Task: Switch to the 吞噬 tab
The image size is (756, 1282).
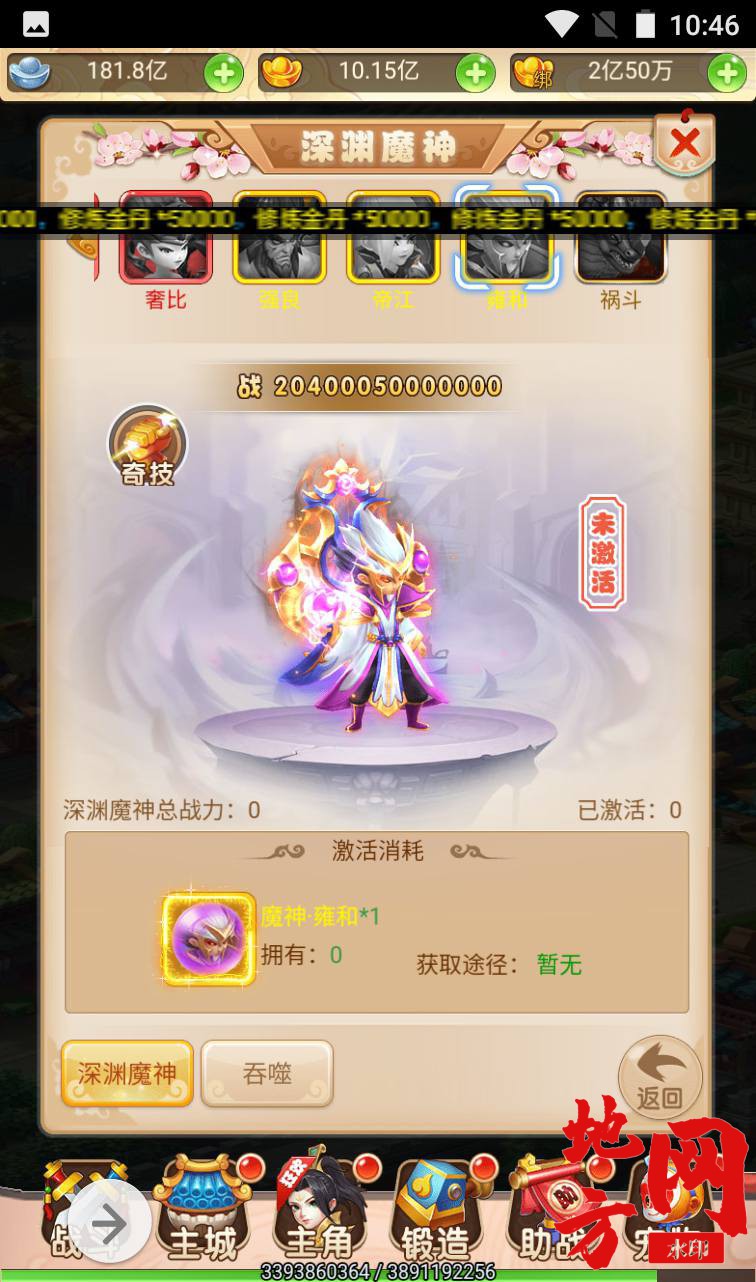Action: click(x=267, y=1073)
